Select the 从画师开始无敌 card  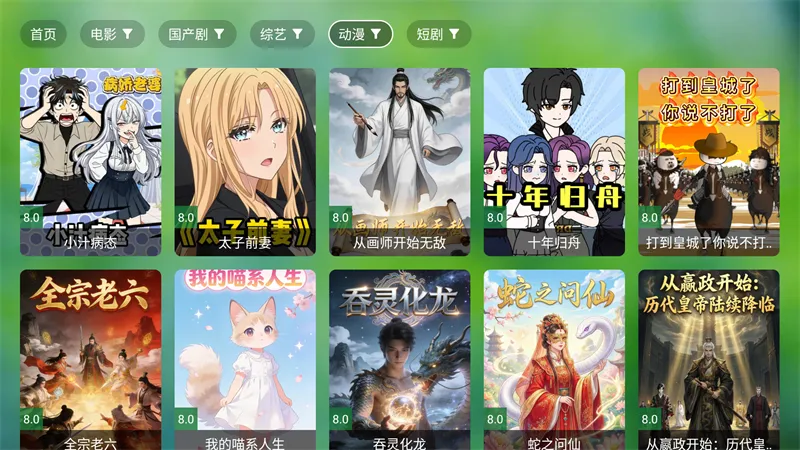400,160
